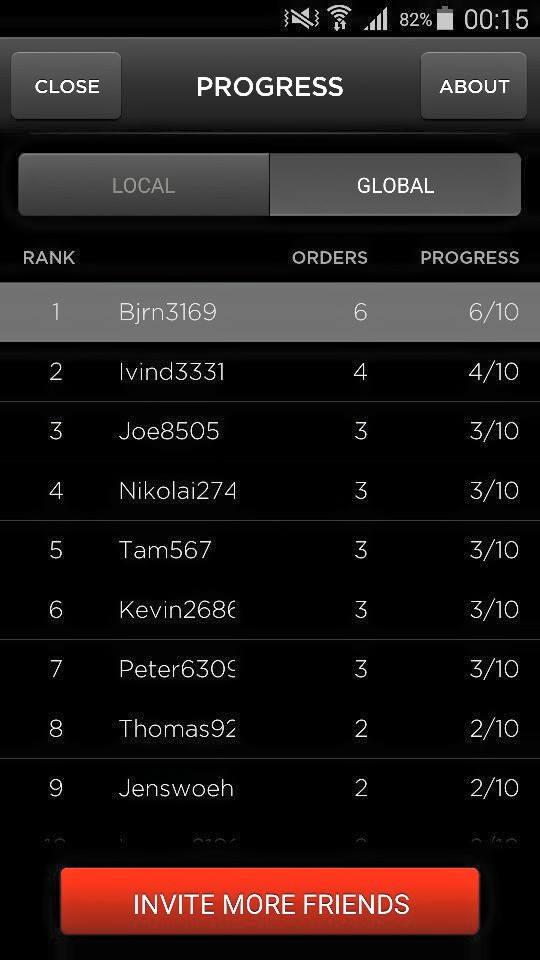This screenshot has width=540, height=960.
Task: Close the Progress screen
Action: coord(66,86)
